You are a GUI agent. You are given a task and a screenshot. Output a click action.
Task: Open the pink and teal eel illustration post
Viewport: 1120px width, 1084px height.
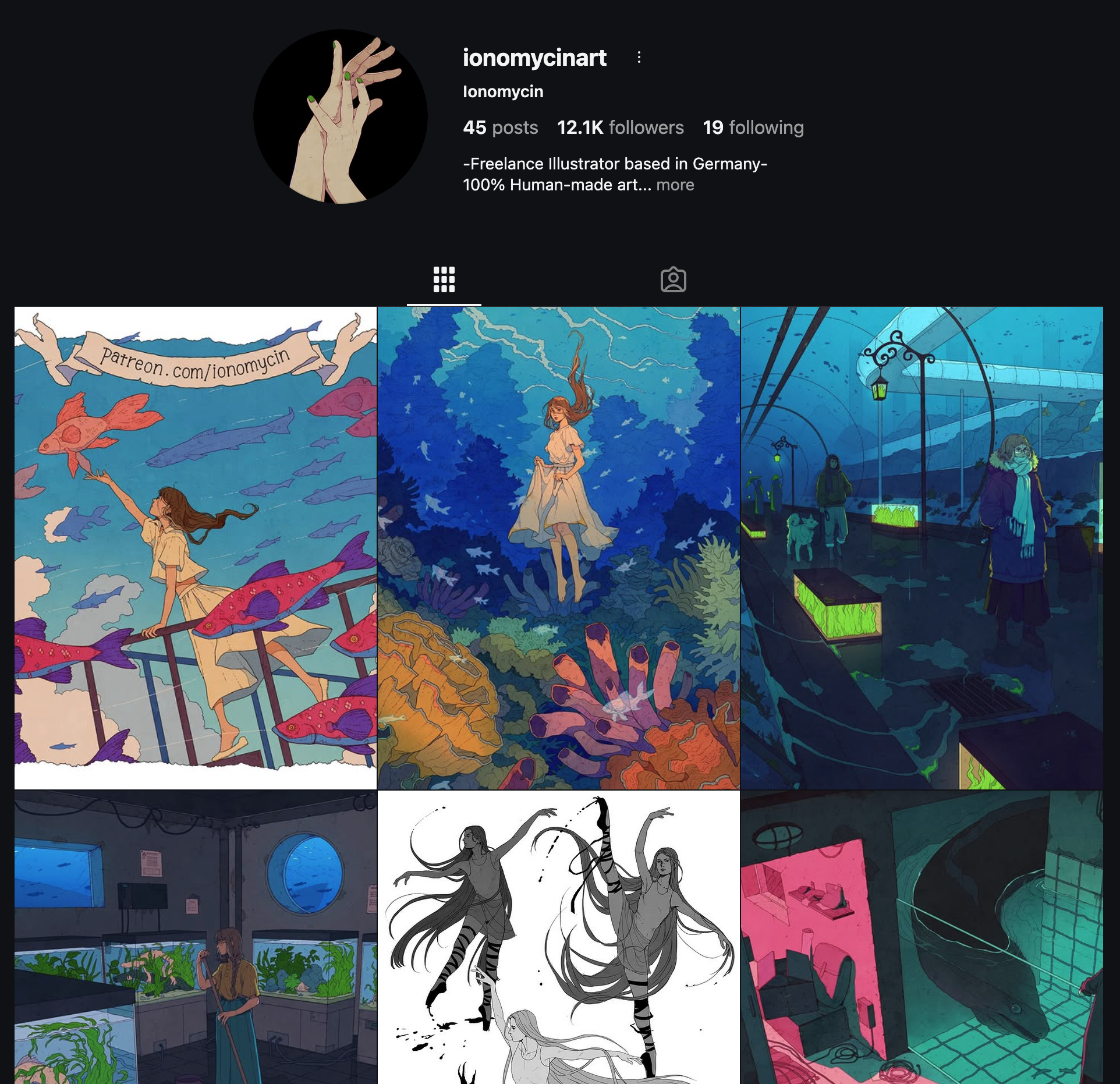pyautogui.click(x=921, y=937)
